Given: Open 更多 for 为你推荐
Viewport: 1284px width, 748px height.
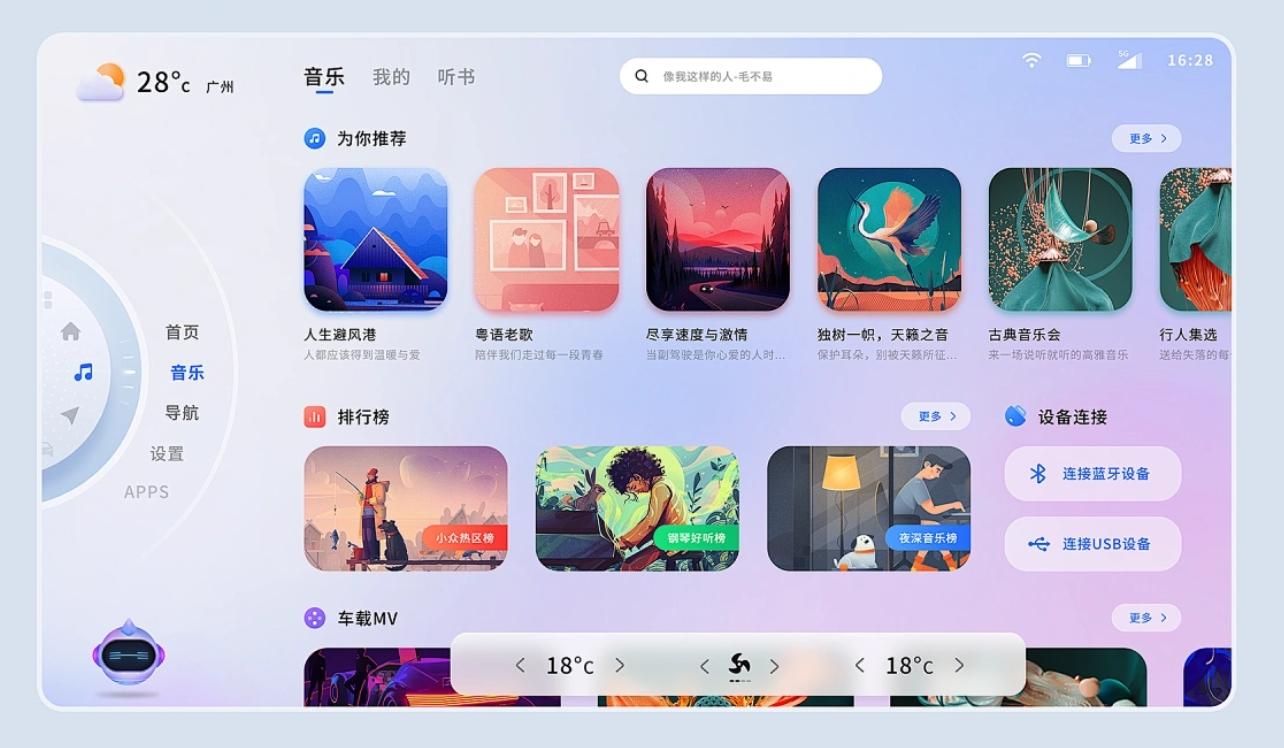Looking at the screenshot, I should pyautogui.click(x=1146, y=139).
